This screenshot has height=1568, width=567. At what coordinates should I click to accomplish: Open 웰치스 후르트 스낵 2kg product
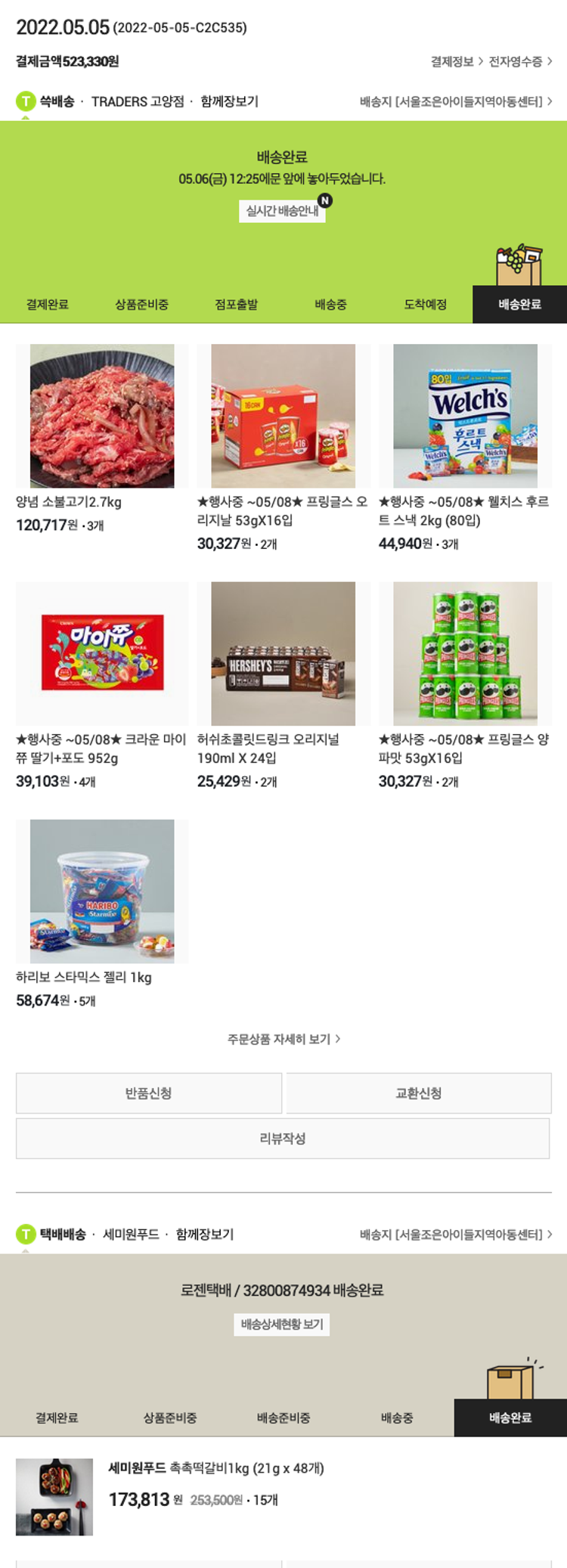(x=465, y=416)
